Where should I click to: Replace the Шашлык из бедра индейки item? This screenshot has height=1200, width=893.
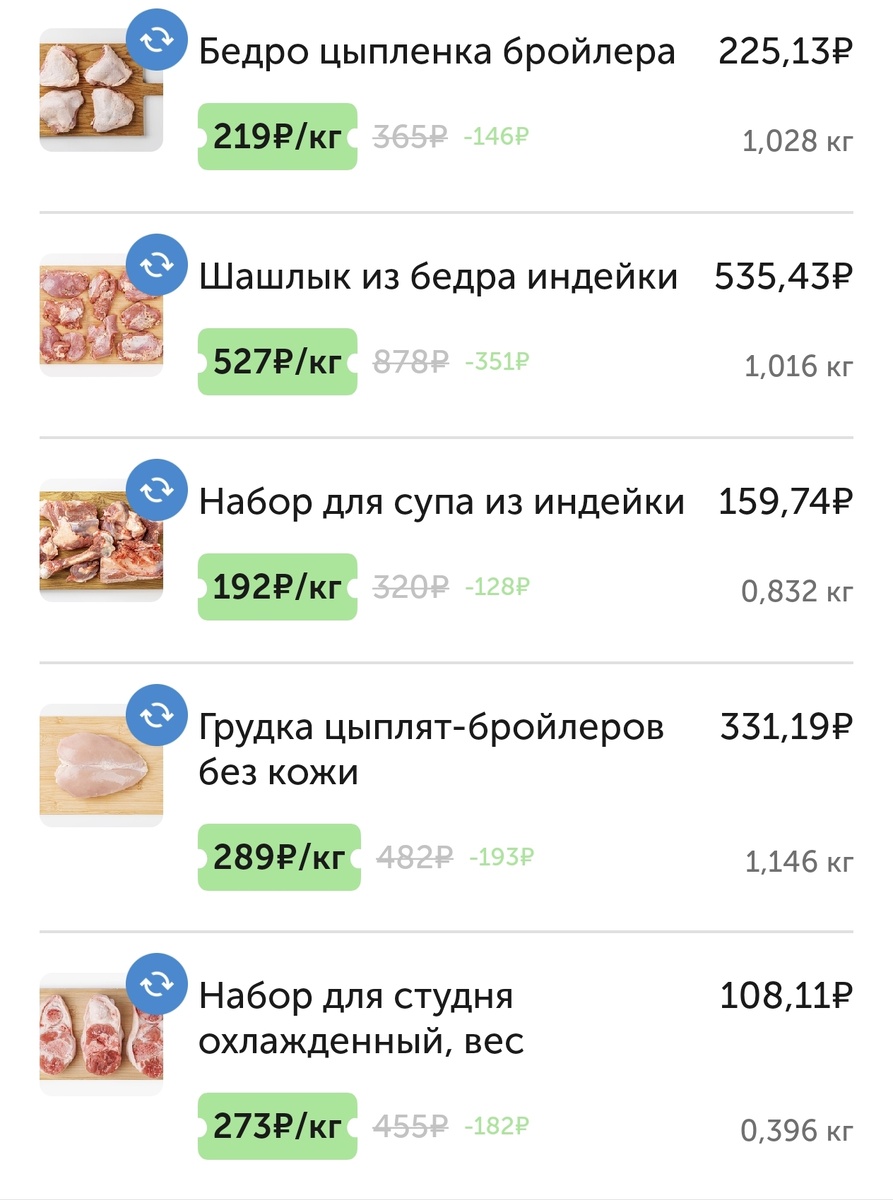coord(156,265)
